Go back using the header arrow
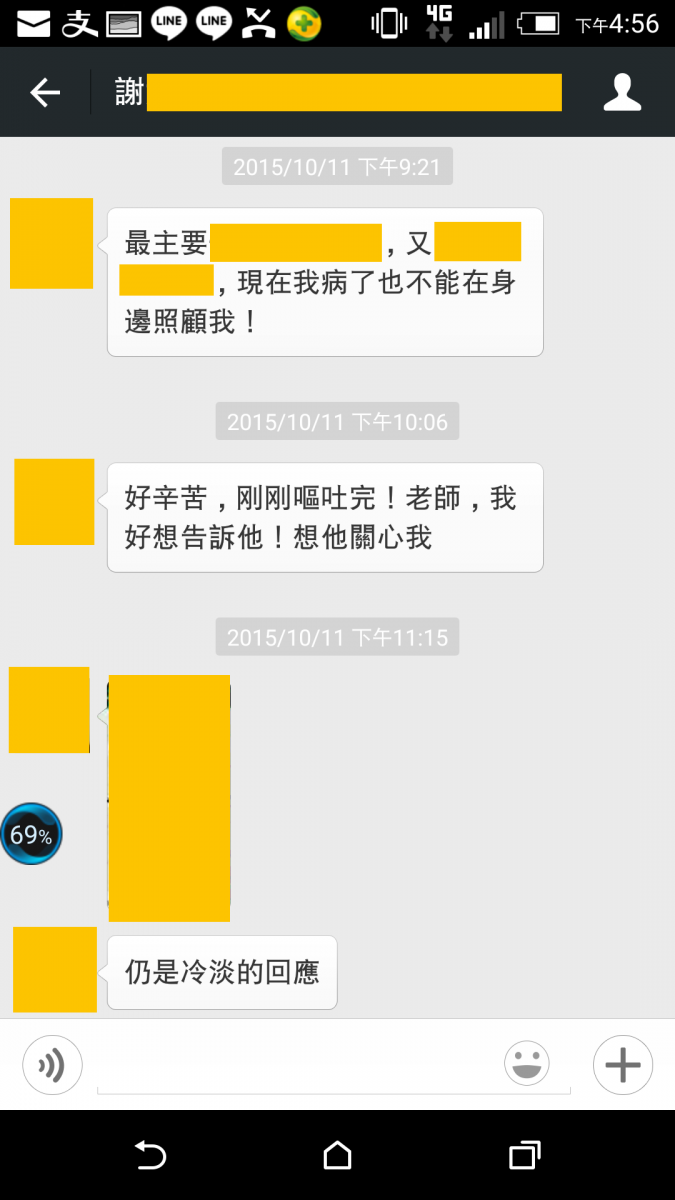The width and height of the screenshot is (675, 1200). (45, 93)
